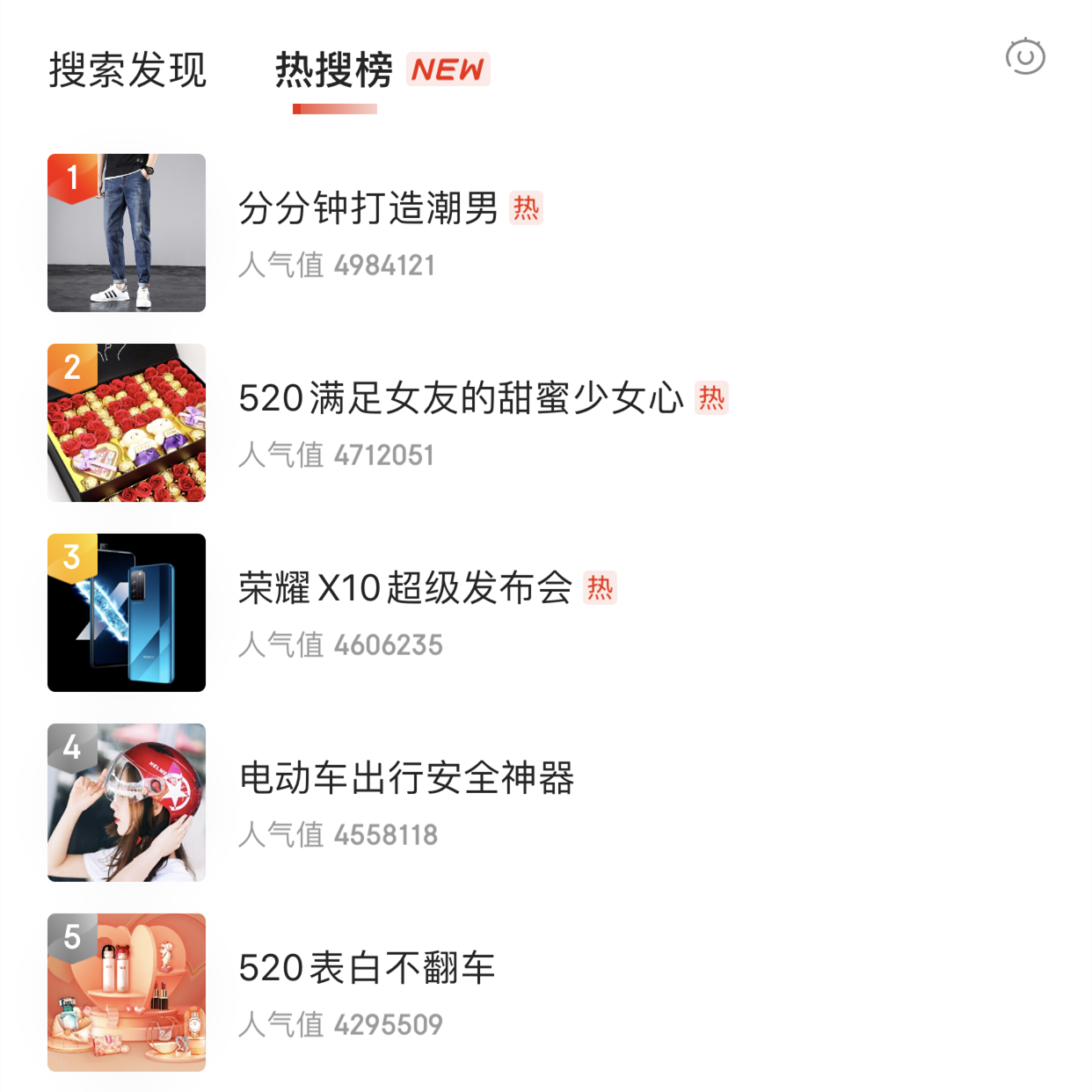This screenshot has width=1092, height=1092.
Task: Select the 520表白不翻车 ranking item
Action: (x=367, y=969)
